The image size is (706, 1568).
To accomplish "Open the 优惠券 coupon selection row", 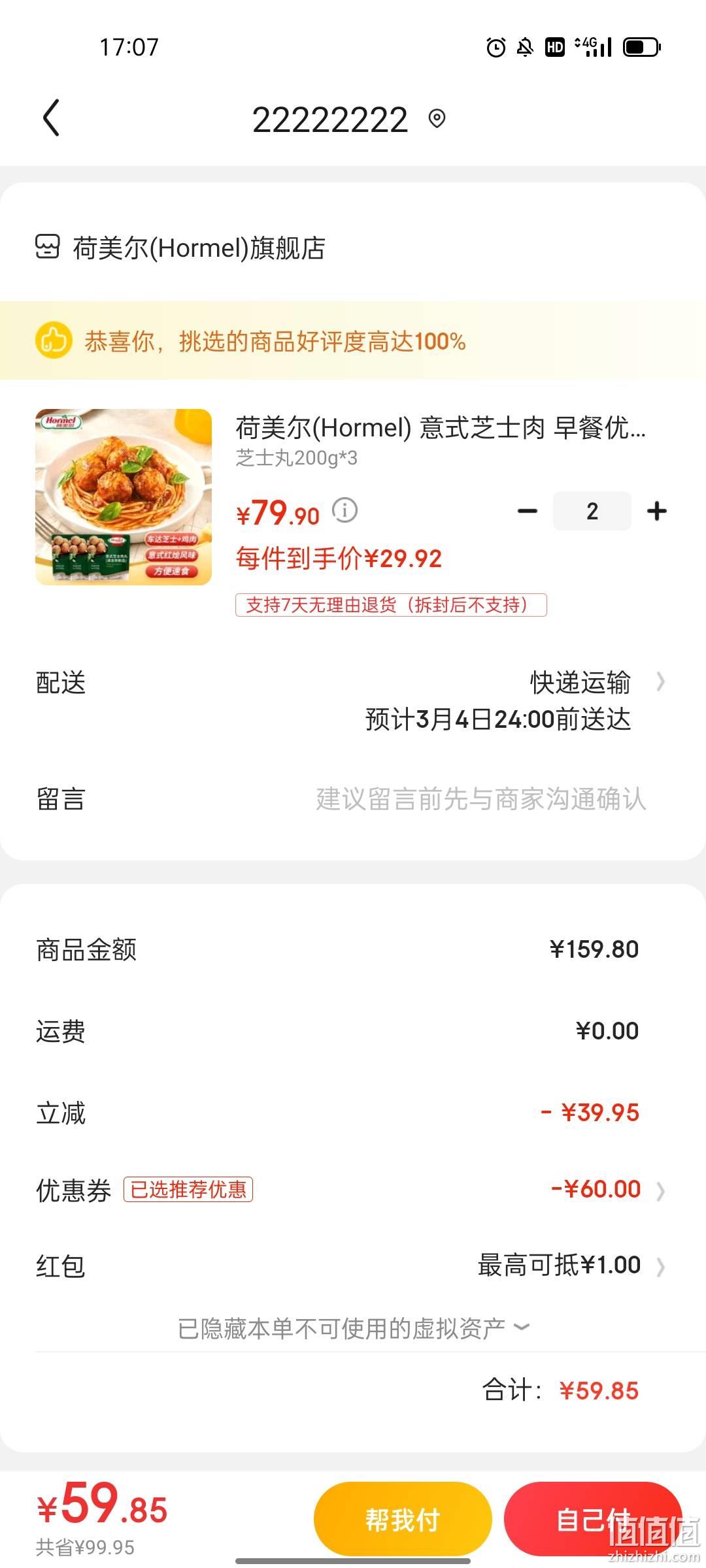I will click(x=353, y=1190).
